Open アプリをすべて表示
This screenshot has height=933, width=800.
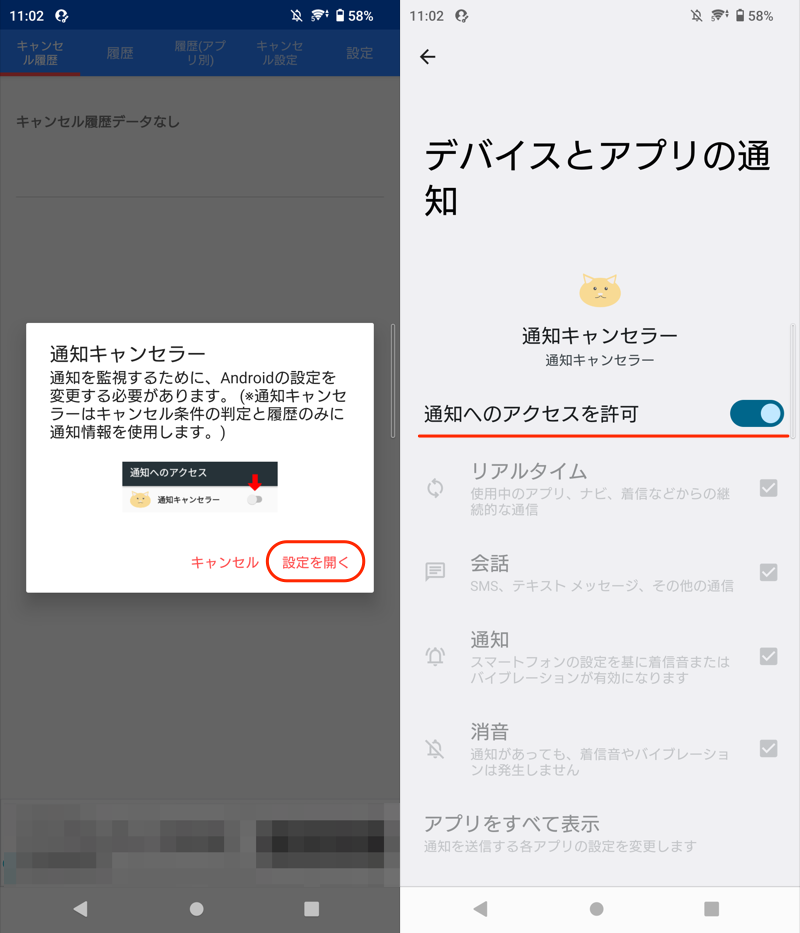click(x=512, y=824)
